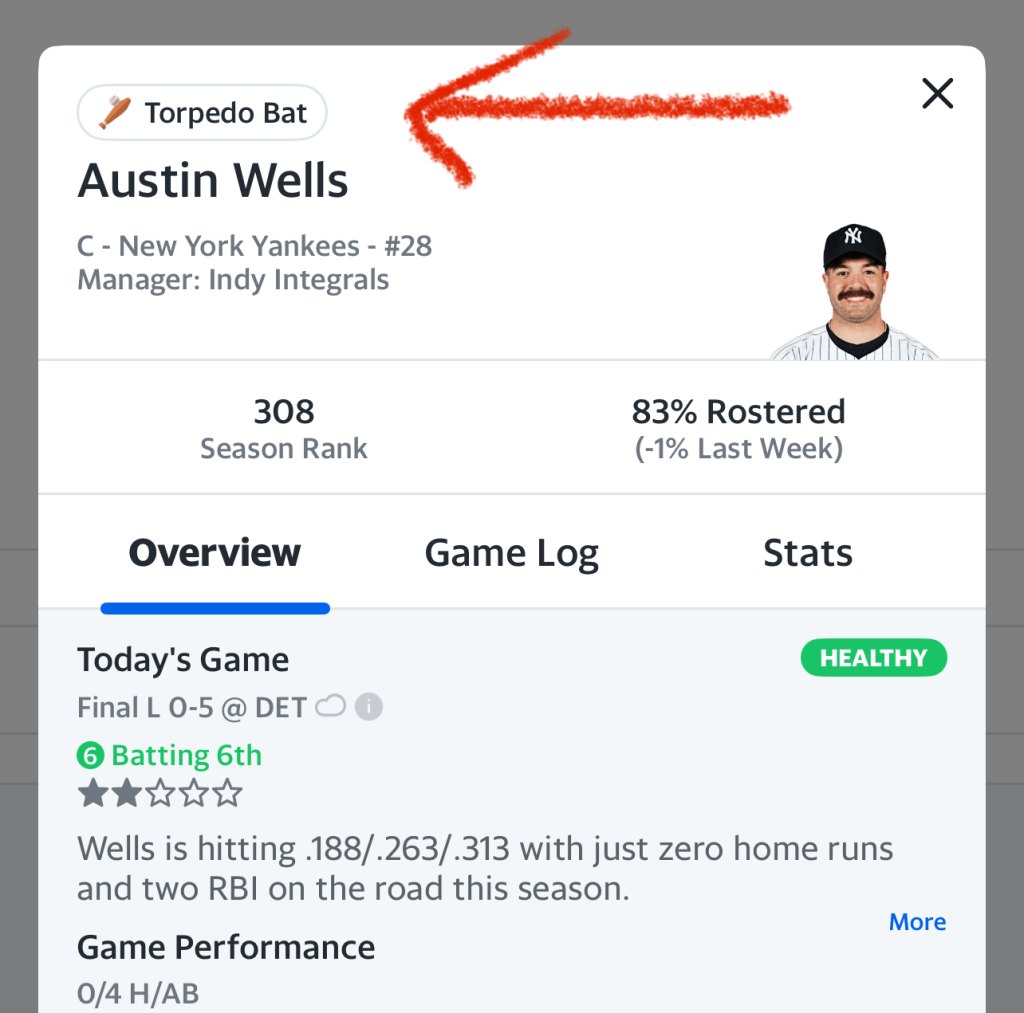This screenshot has height=1013, width=1024.
Task: Switch to the Game Log tab
Action: pos(511,553)
